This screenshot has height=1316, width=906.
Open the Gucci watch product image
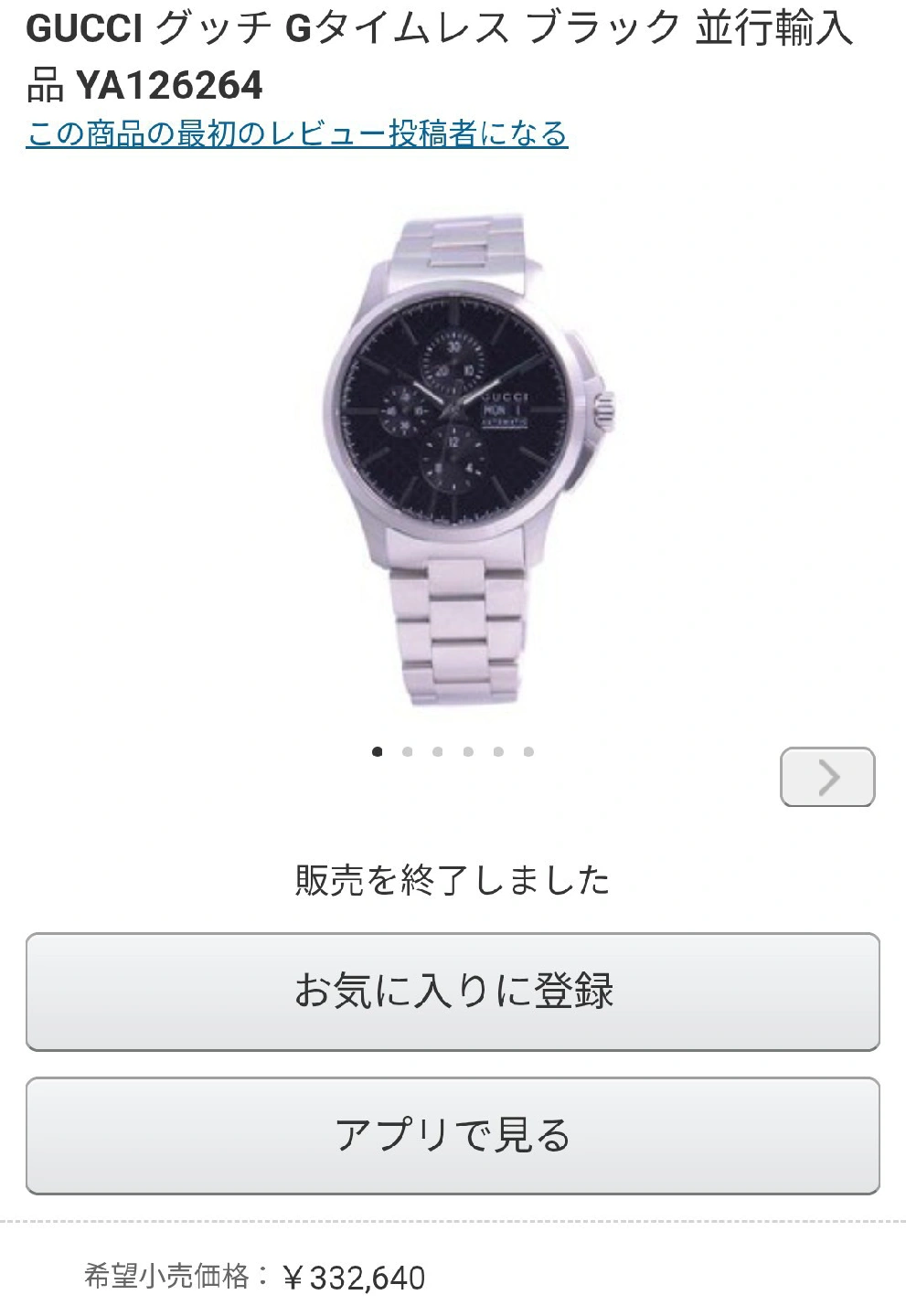point(468,457)
